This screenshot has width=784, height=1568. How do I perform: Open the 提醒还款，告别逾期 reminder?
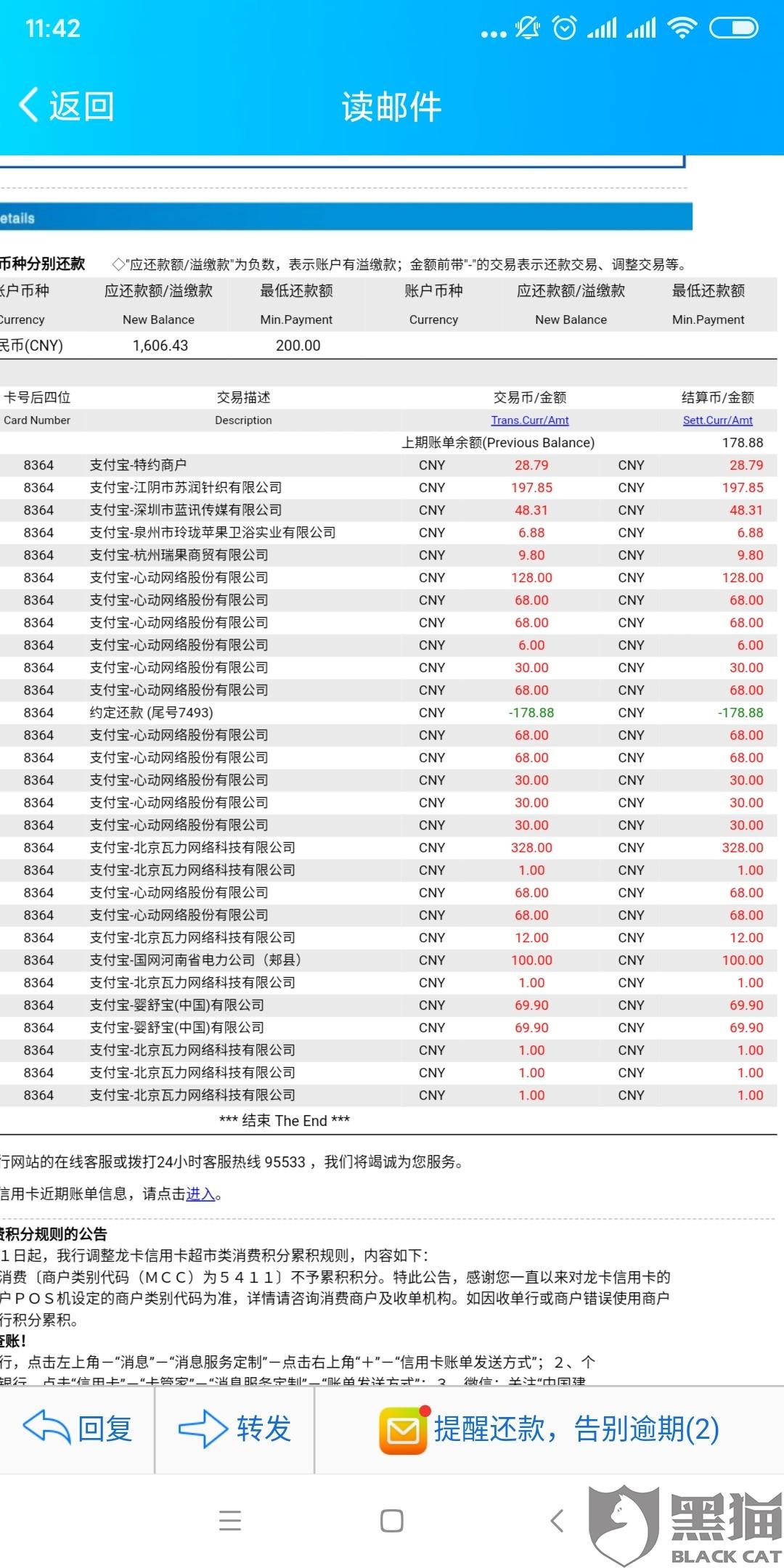(x=549, y=1429)
